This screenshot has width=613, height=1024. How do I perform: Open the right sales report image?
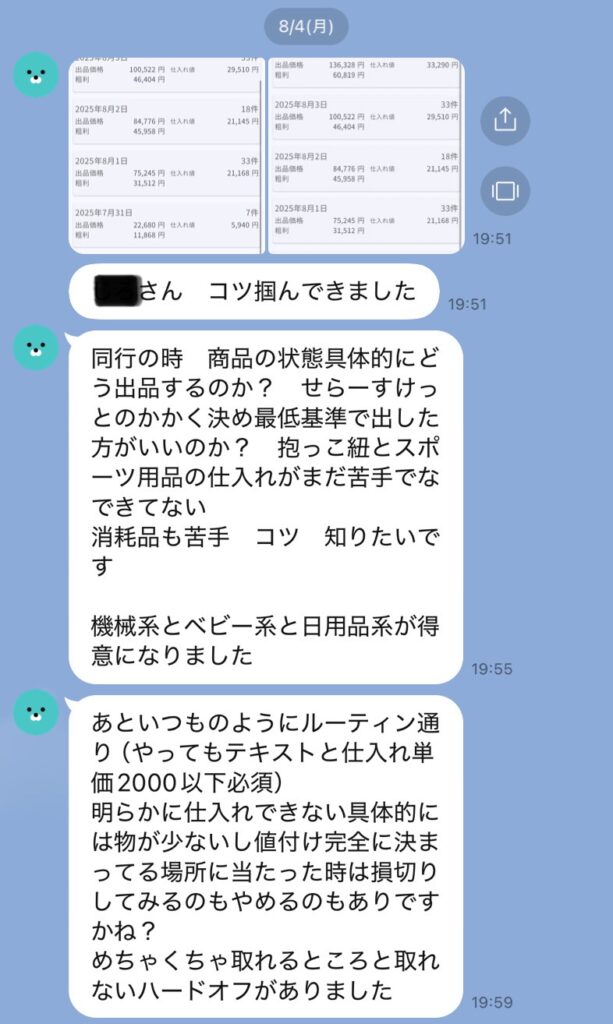coord(365,155)
